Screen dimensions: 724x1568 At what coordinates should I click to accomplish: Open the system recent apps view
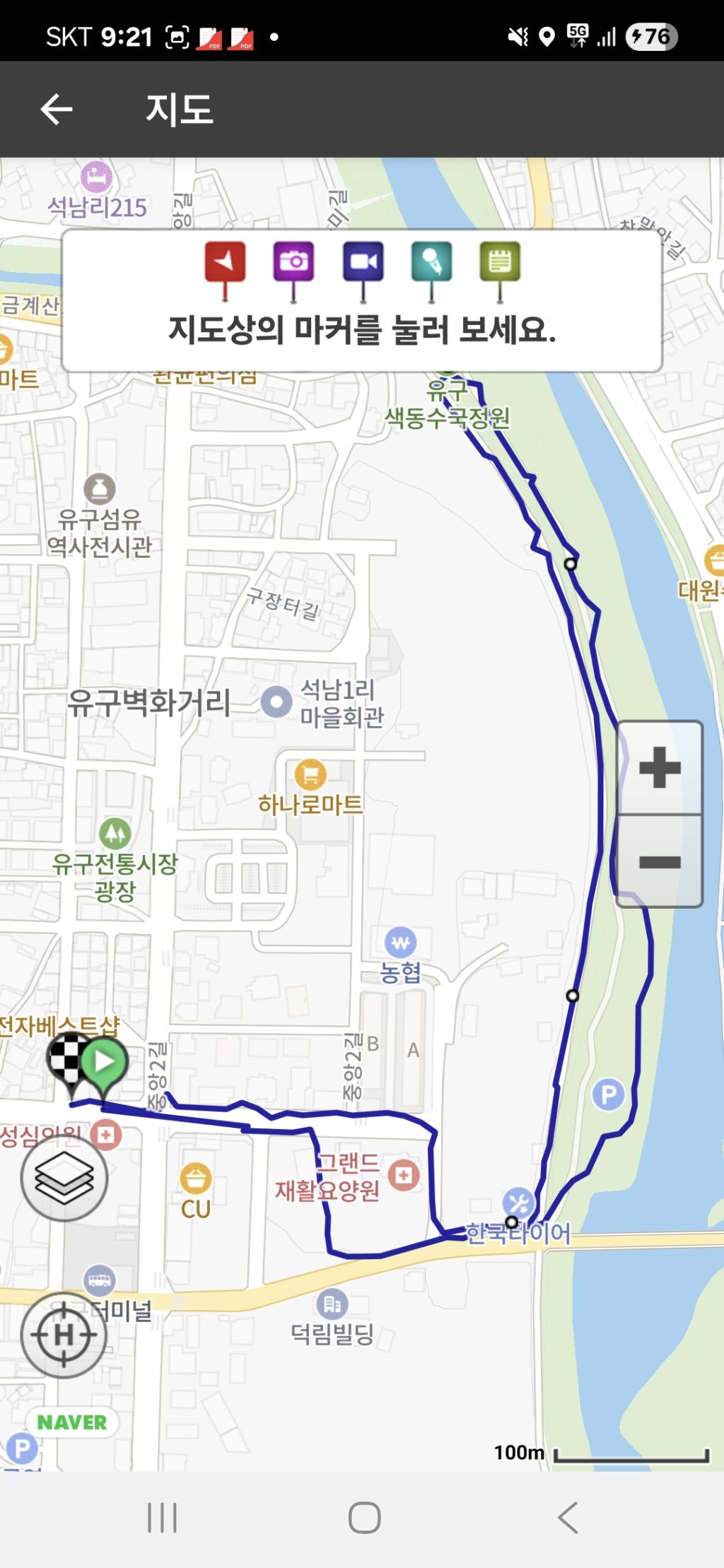(162, 1518)
